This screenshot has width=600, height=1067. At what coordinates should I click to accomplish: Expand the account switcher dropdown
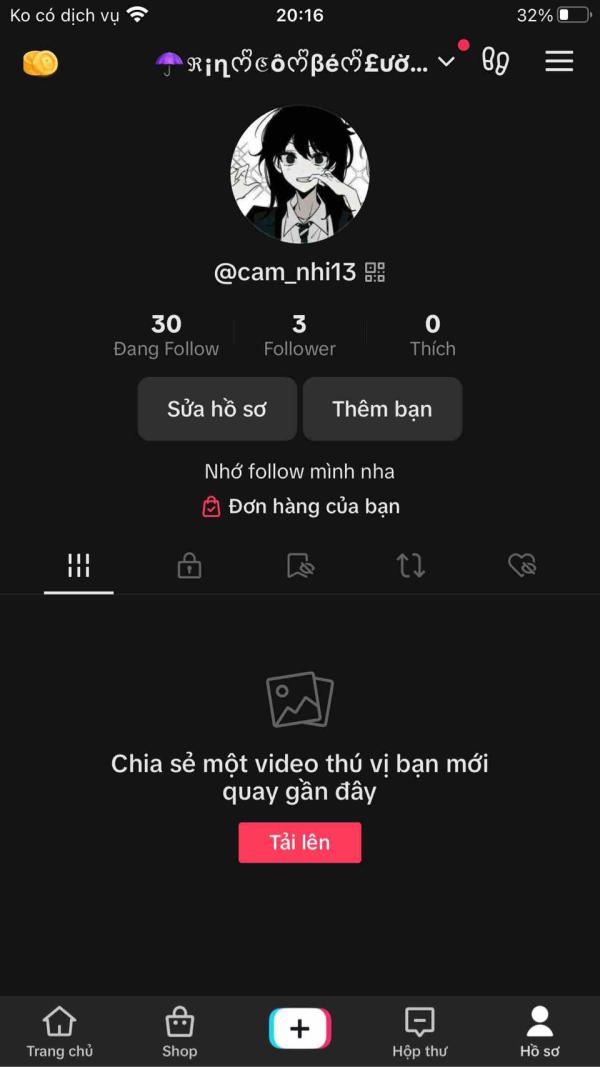(446, 62)
